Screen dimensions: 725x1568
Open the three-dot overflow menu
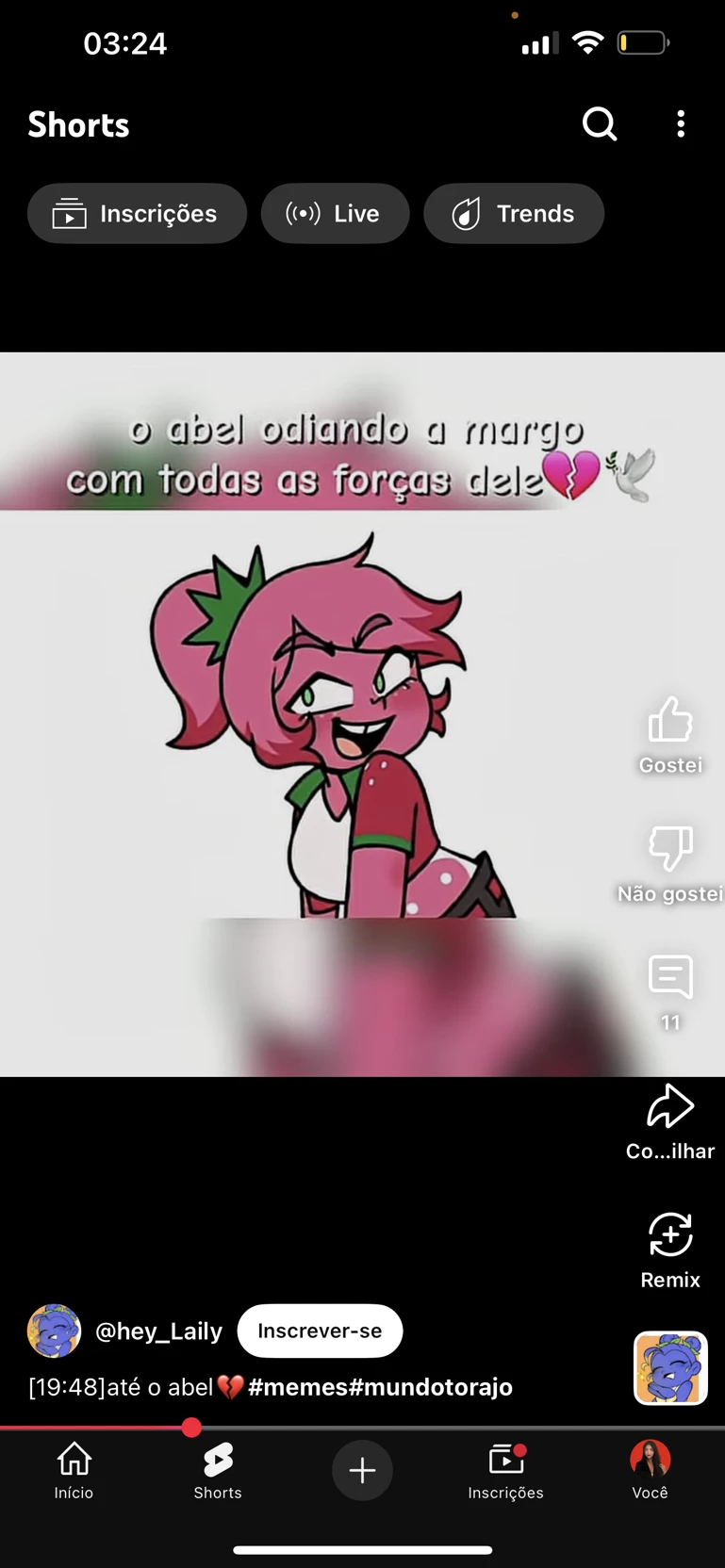point(681,123)
